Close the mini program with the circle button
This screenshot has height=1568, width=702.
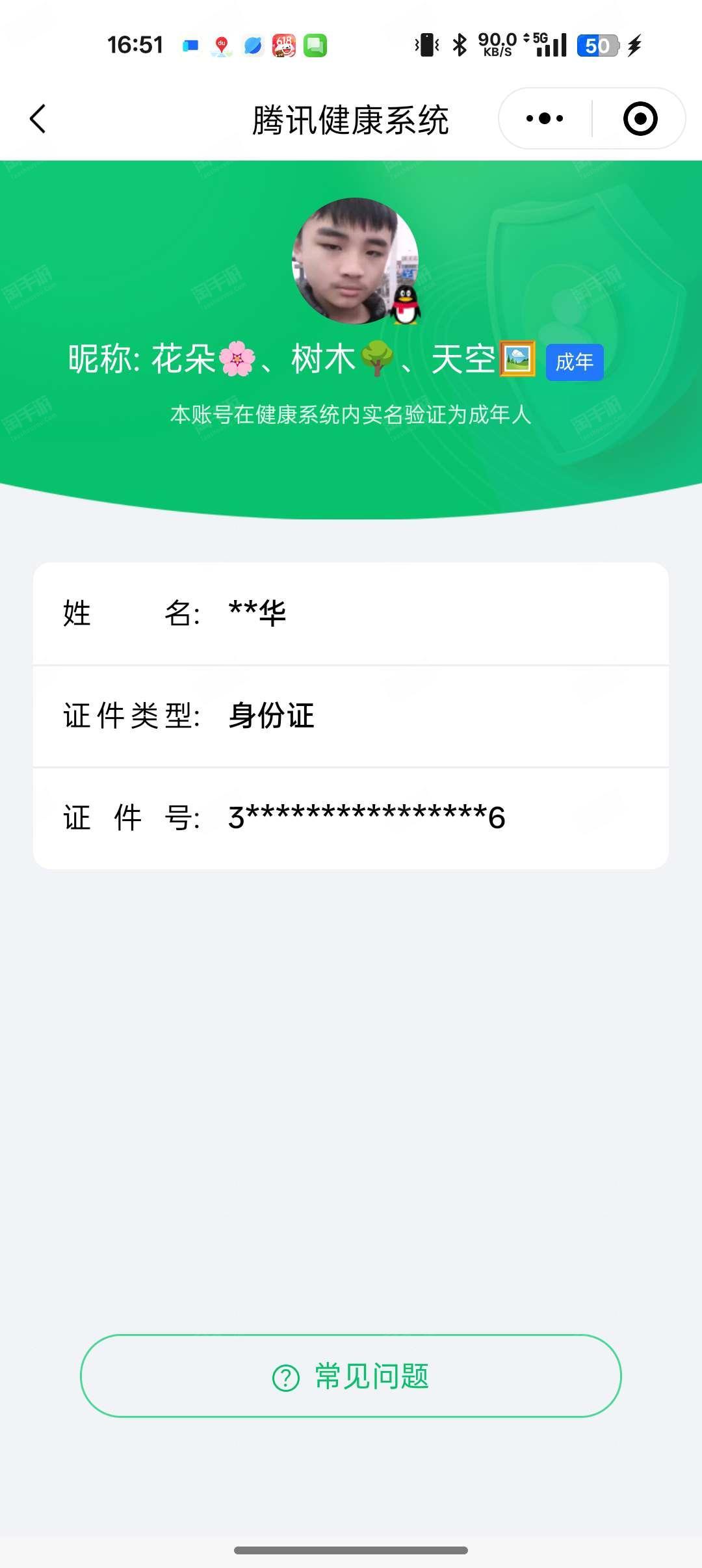coord(640,119)
